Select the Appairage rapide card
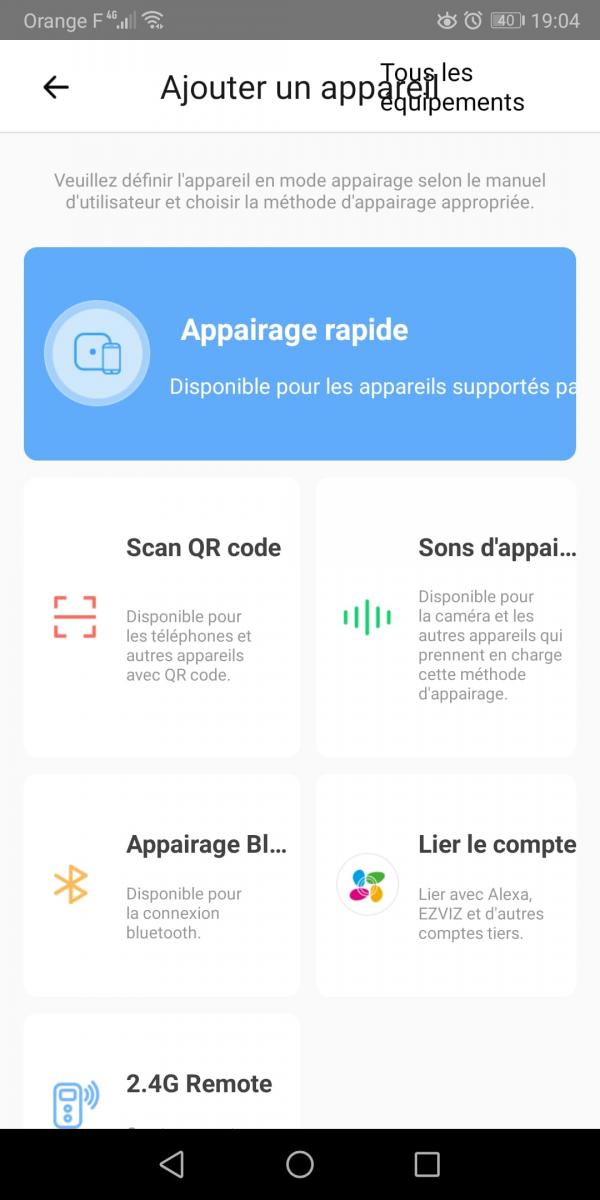Screen dimensions: 600x1200 pos(300,354)
